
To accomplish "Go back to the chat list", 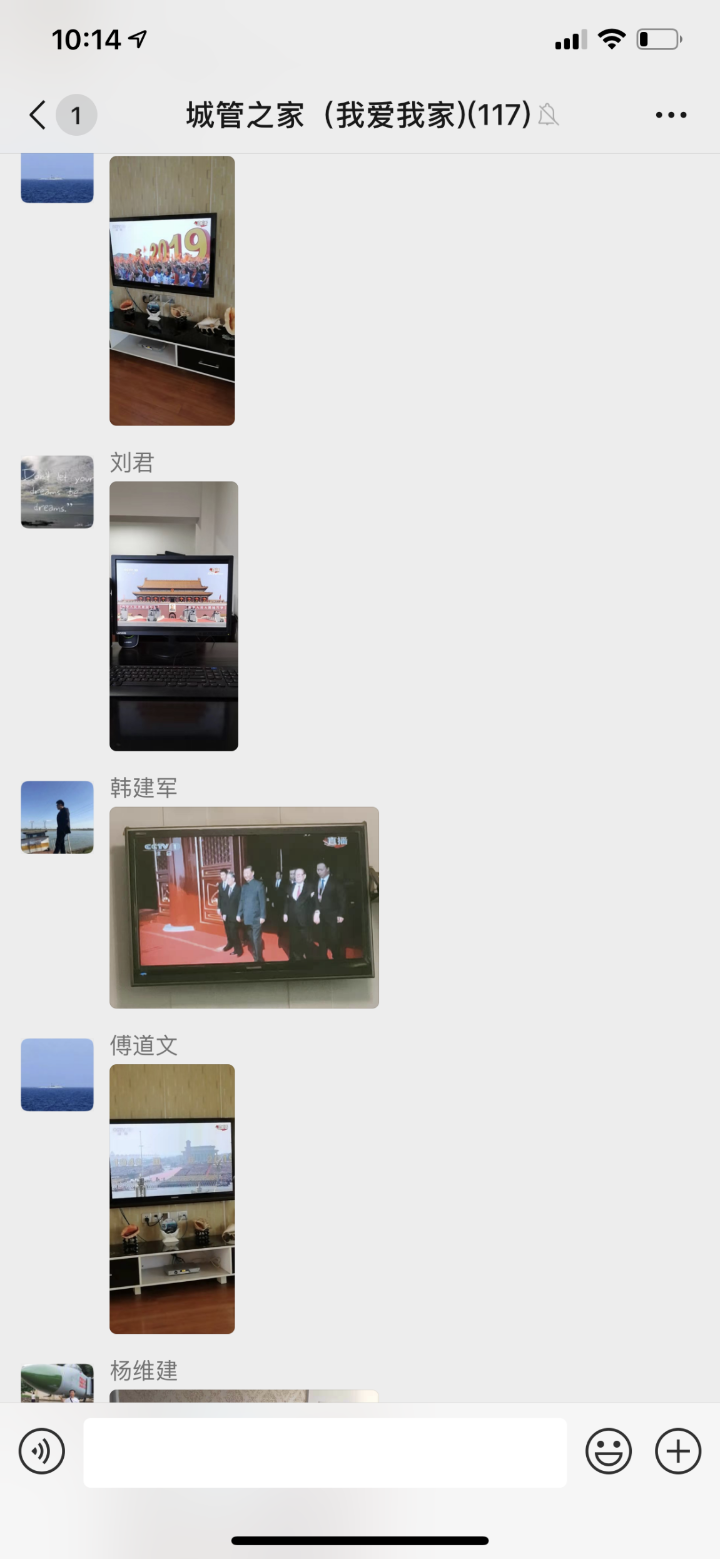I will [38, 115].
